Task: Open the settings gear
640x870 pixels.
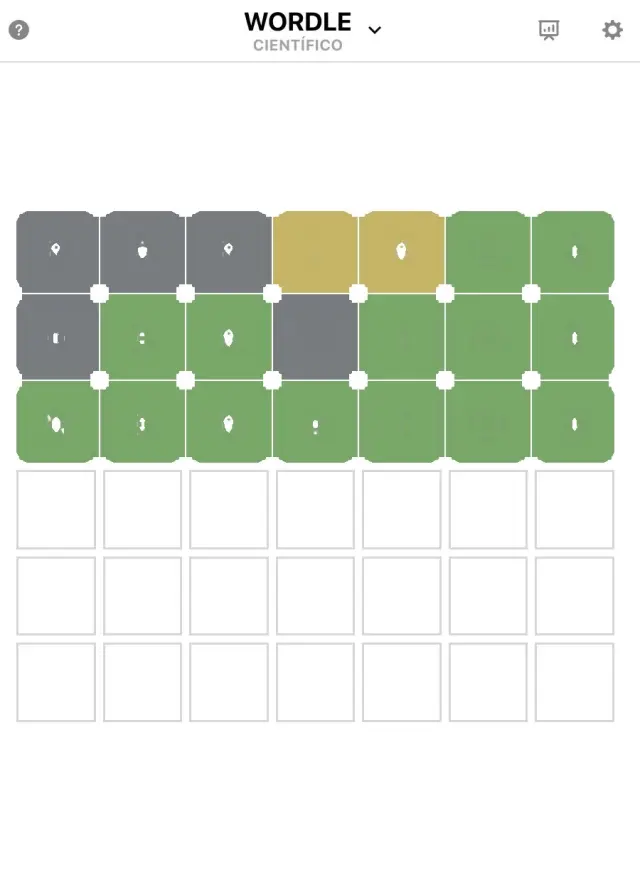Action: [x=612, y=30]
